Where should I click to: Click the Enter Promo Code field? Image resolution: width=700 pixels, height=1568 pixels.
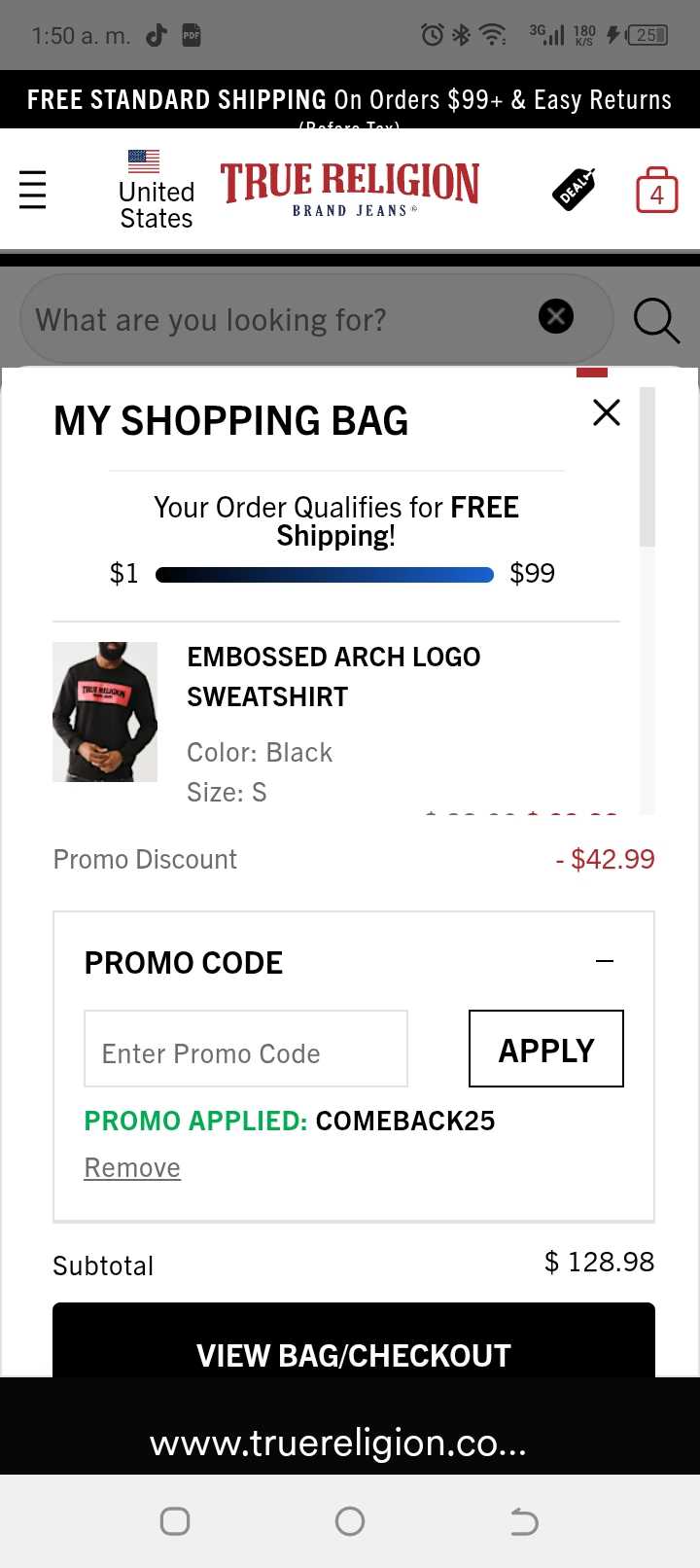[x=245, y=1049]
